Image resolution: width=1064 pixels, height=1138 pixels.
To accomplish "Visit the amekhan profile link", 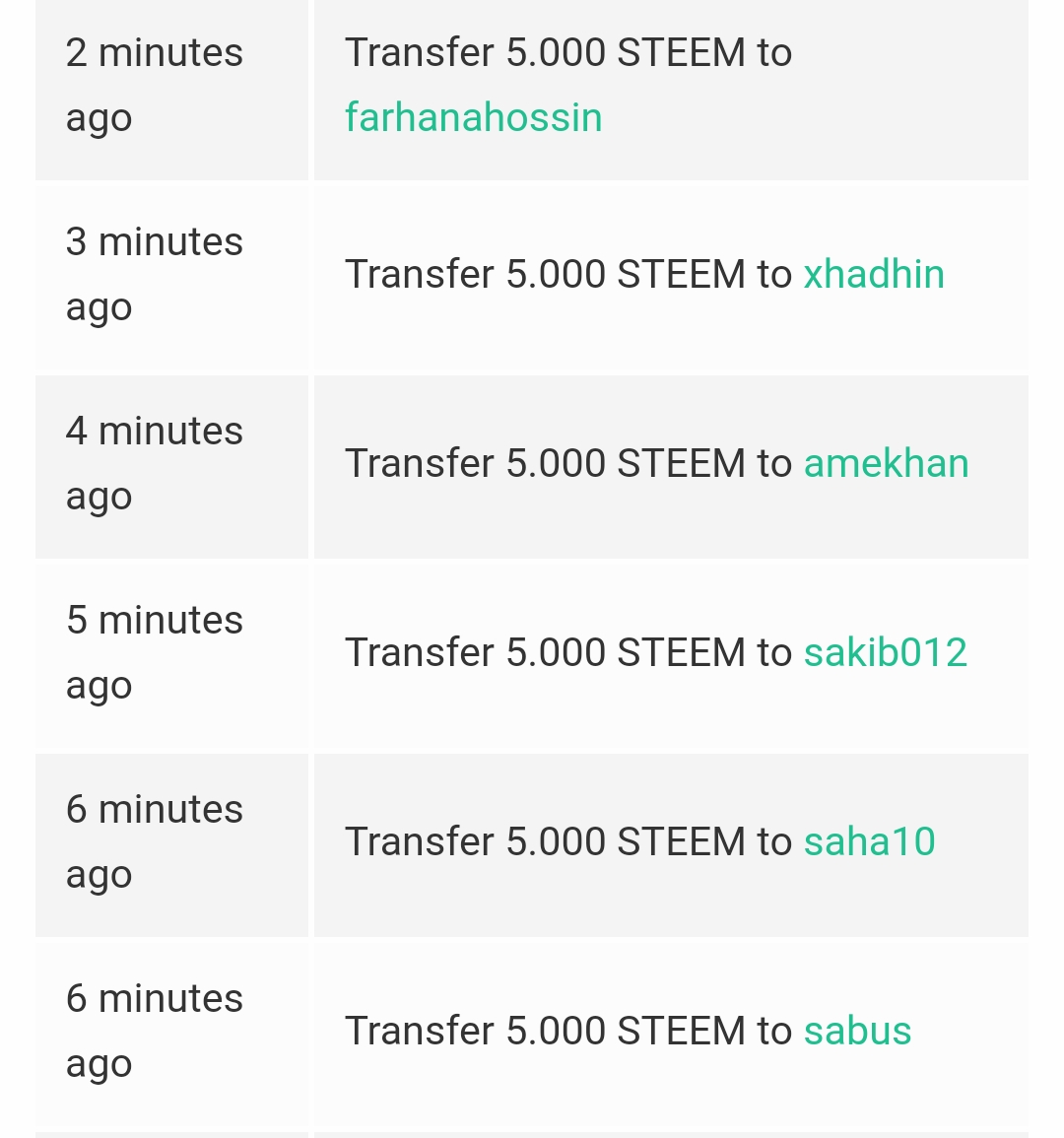I will (887, 464).
